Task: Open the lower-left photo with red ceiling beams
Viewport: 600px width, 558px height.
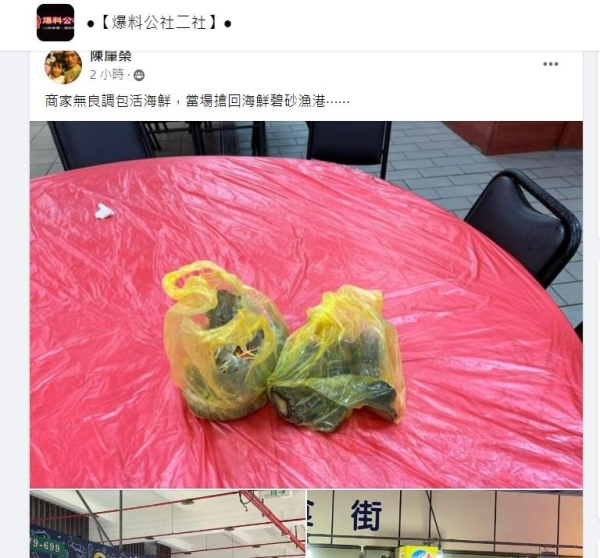Action: tap(167, 524)
